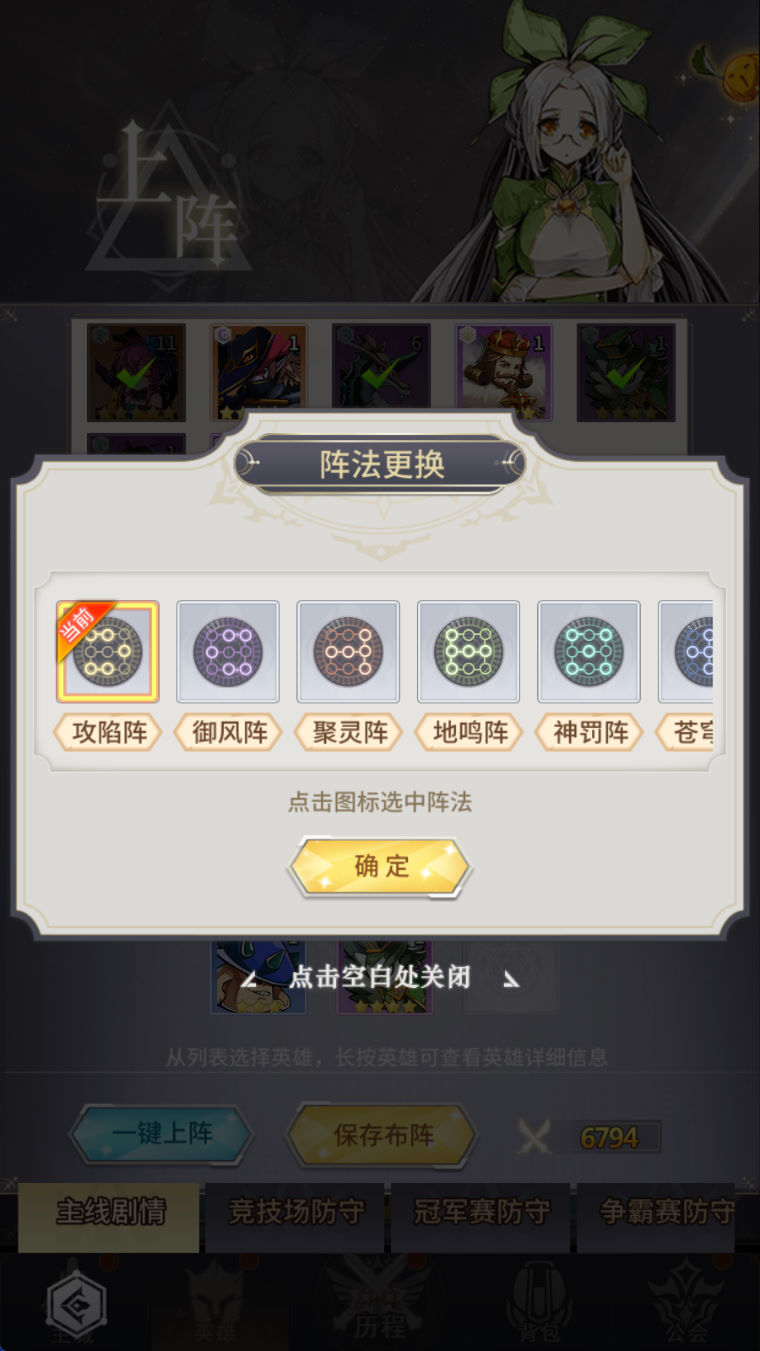Select the partially visible 苍穹 formation
This screenshot has width=760, height=1351.
pyautogui.click(x=688, y=651)
